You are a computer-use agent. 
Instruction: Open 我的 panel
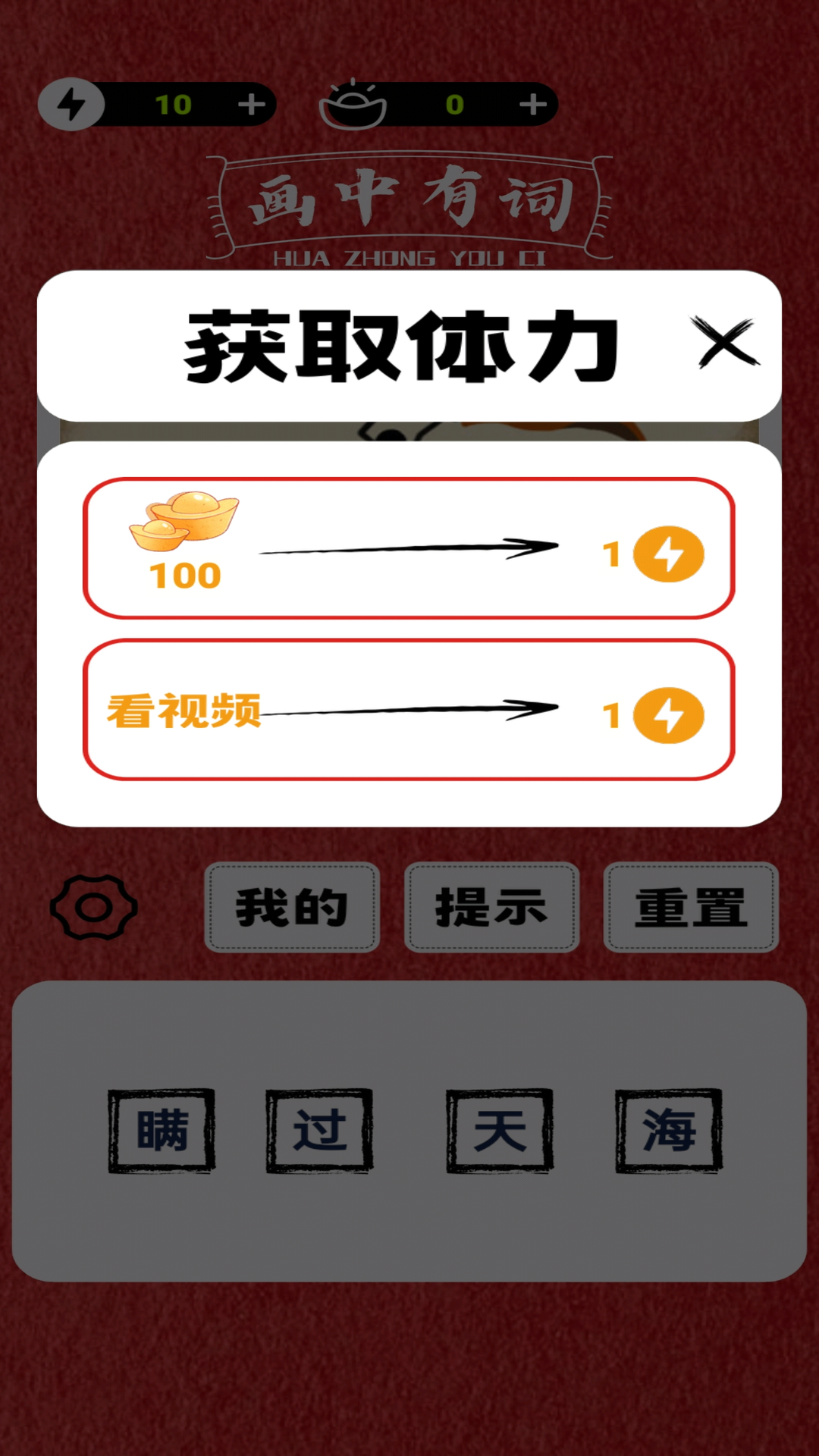[293, 908]
